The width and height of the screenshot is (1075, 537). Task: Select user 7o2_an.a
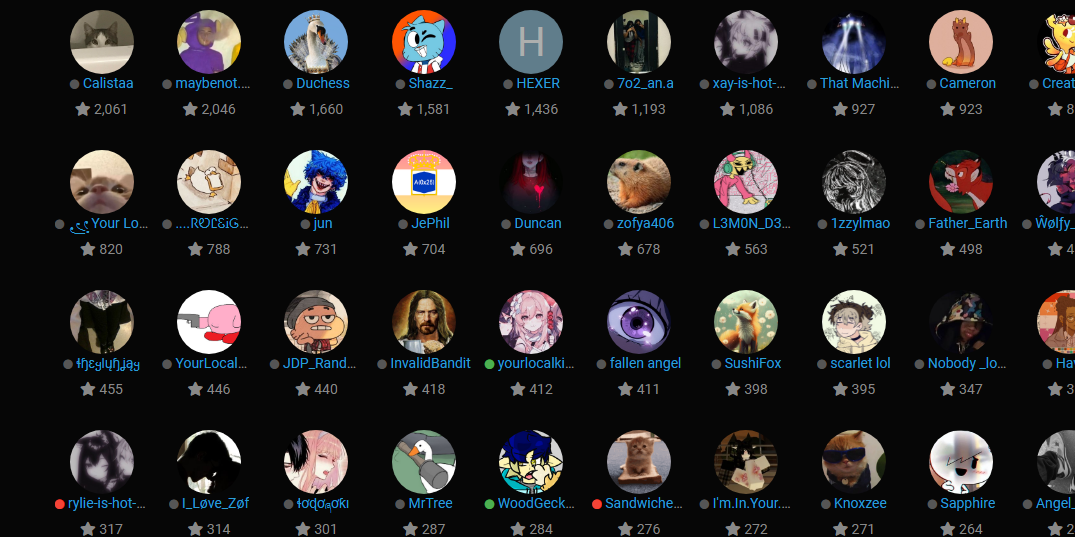(x=639, y=43)
